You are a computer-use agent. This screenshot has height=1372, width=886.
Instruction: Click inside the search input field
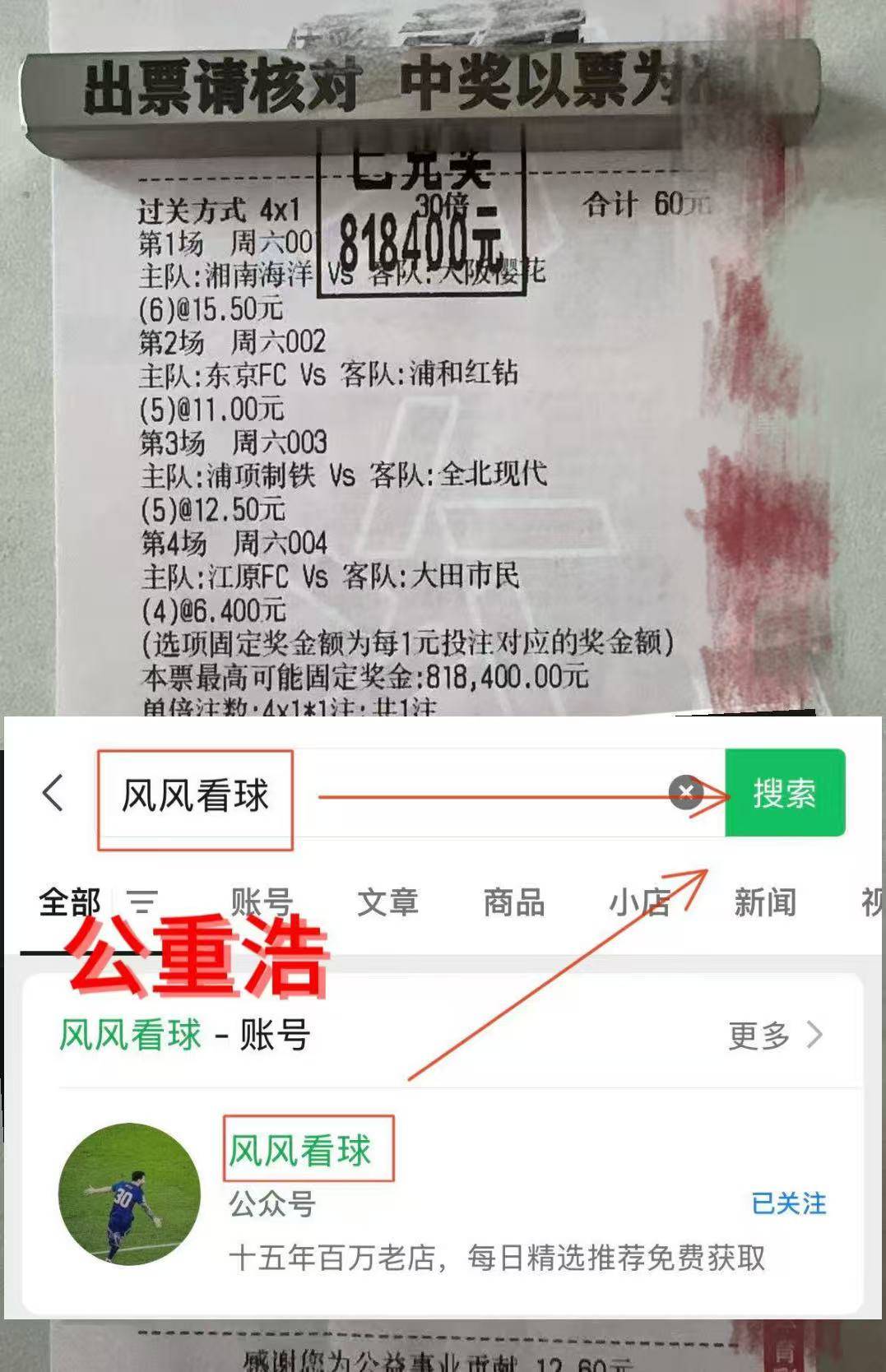[411, 792]
